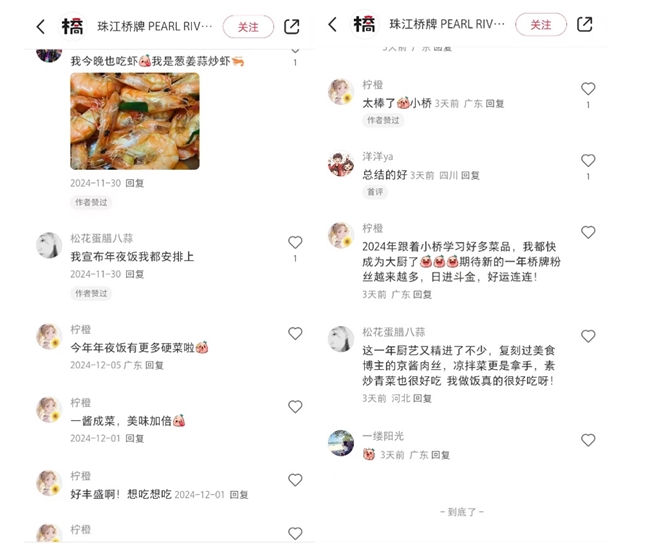This screenshot has height=549, width=650.
Task: Reply to the 河北 comment by 松花蛋腊八蒜
Action: click(x=423, y=398)
